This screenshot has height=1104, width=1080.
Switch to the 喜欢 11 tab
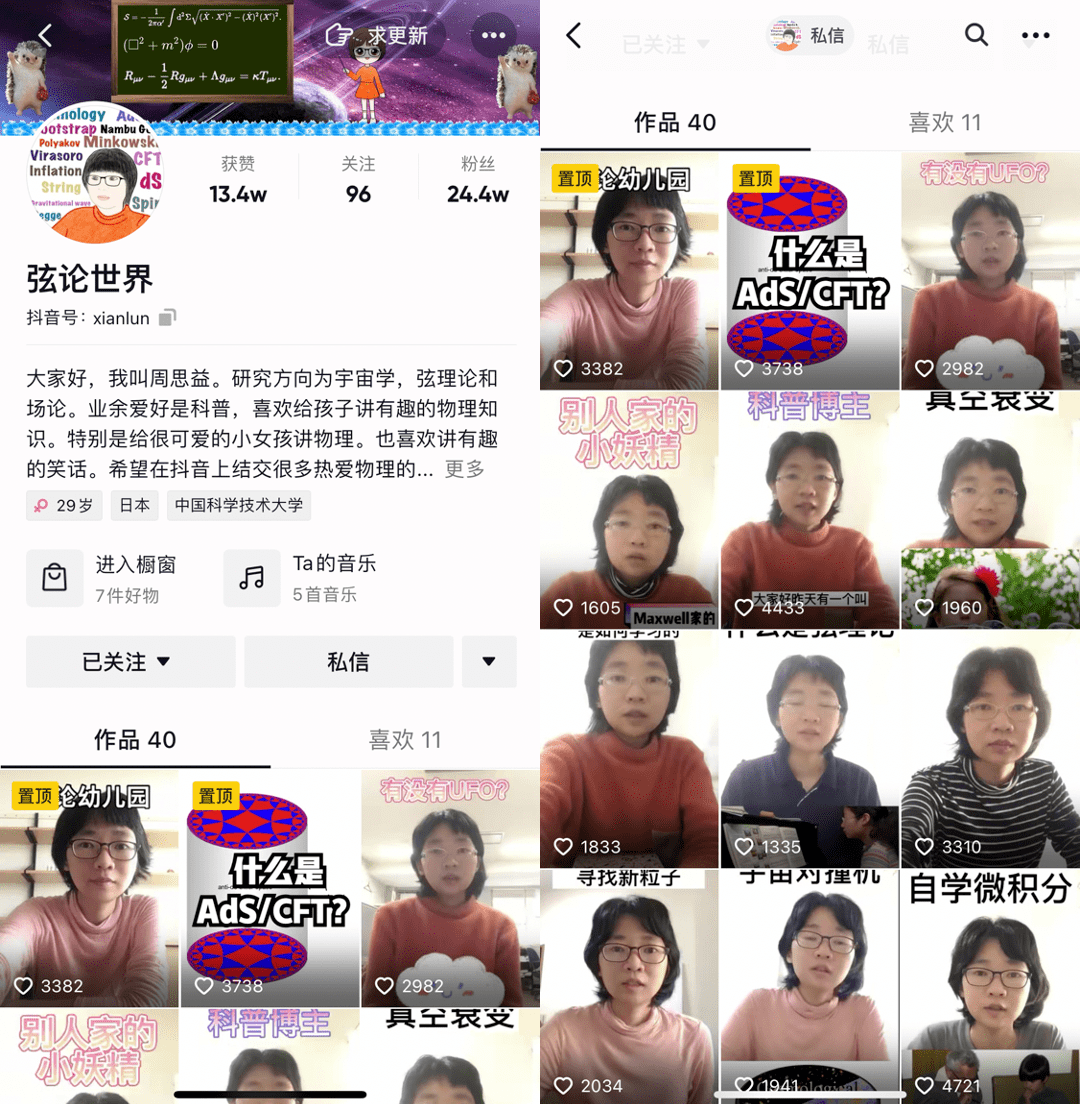click(405, 740)
